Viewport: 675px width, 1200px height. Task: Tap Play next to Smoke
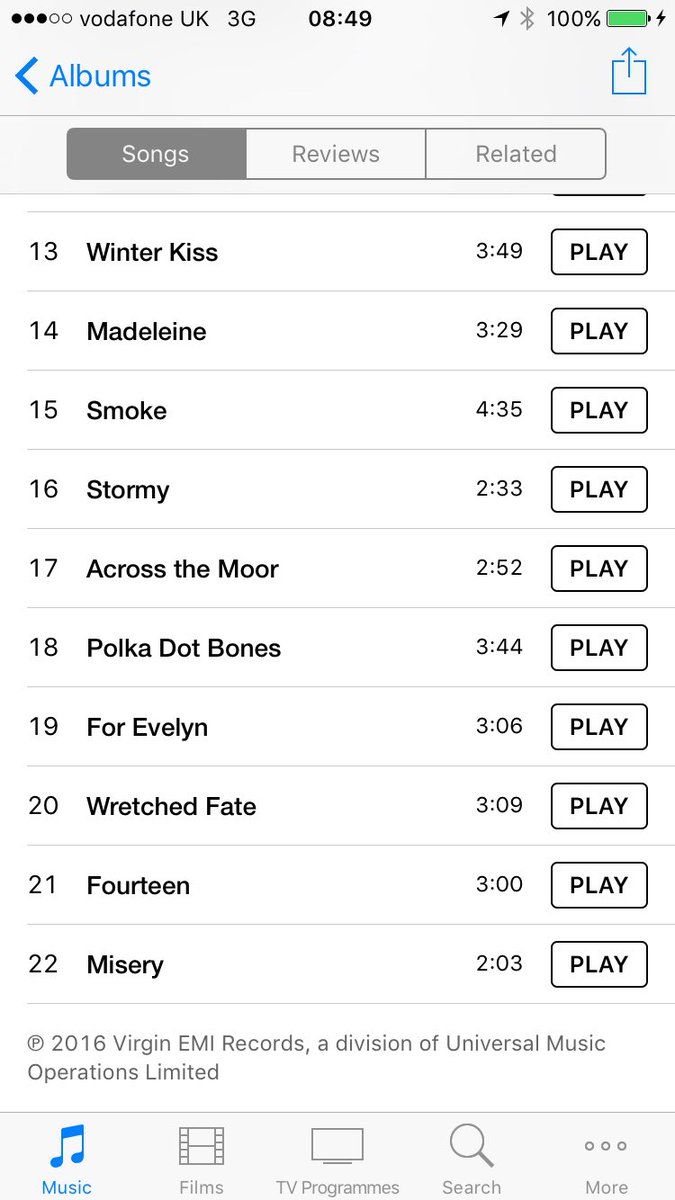(599, 410)
